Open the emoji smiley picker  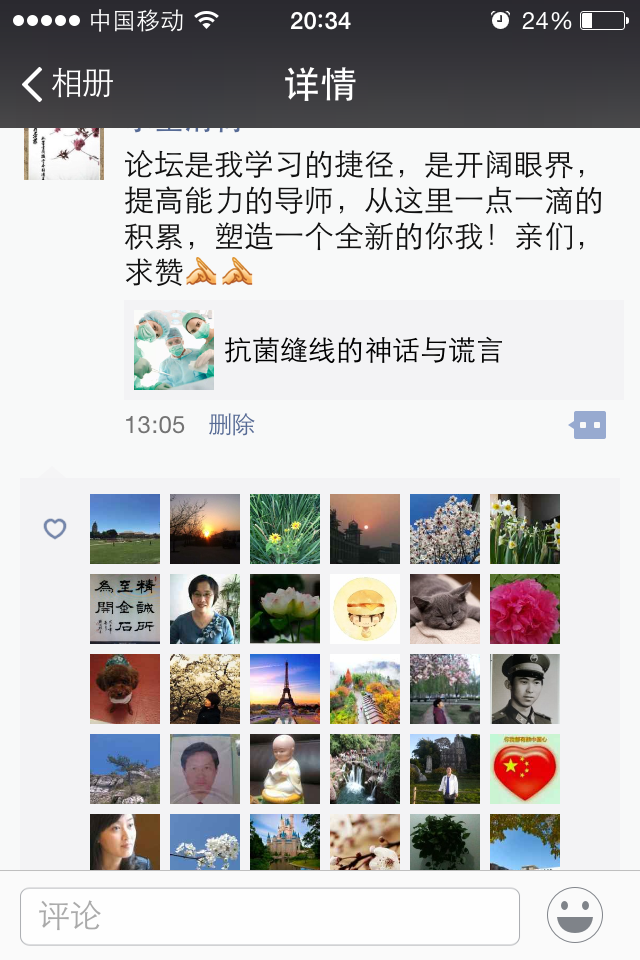coord(575,915)
